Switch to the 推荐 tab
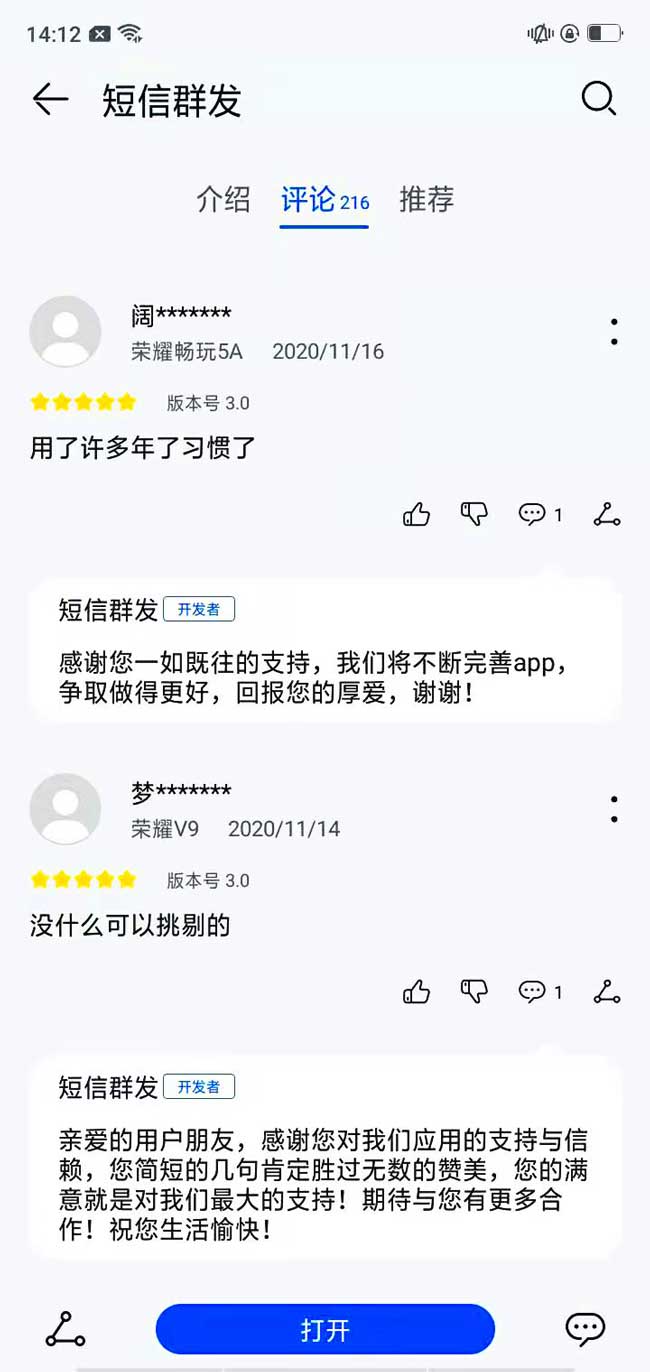650x1372 pixels. pyautogui.click(x=426, y=199)
